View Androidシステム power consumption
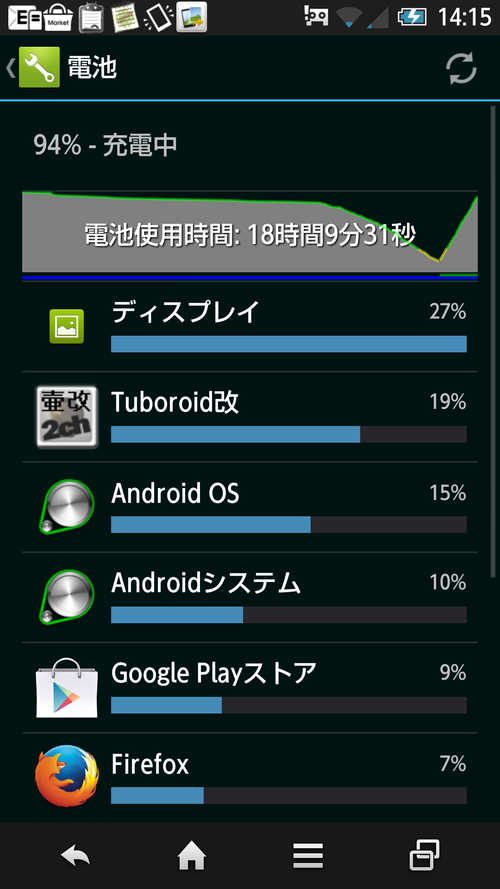Screen dimensions: 500x889 click(249, 597)
